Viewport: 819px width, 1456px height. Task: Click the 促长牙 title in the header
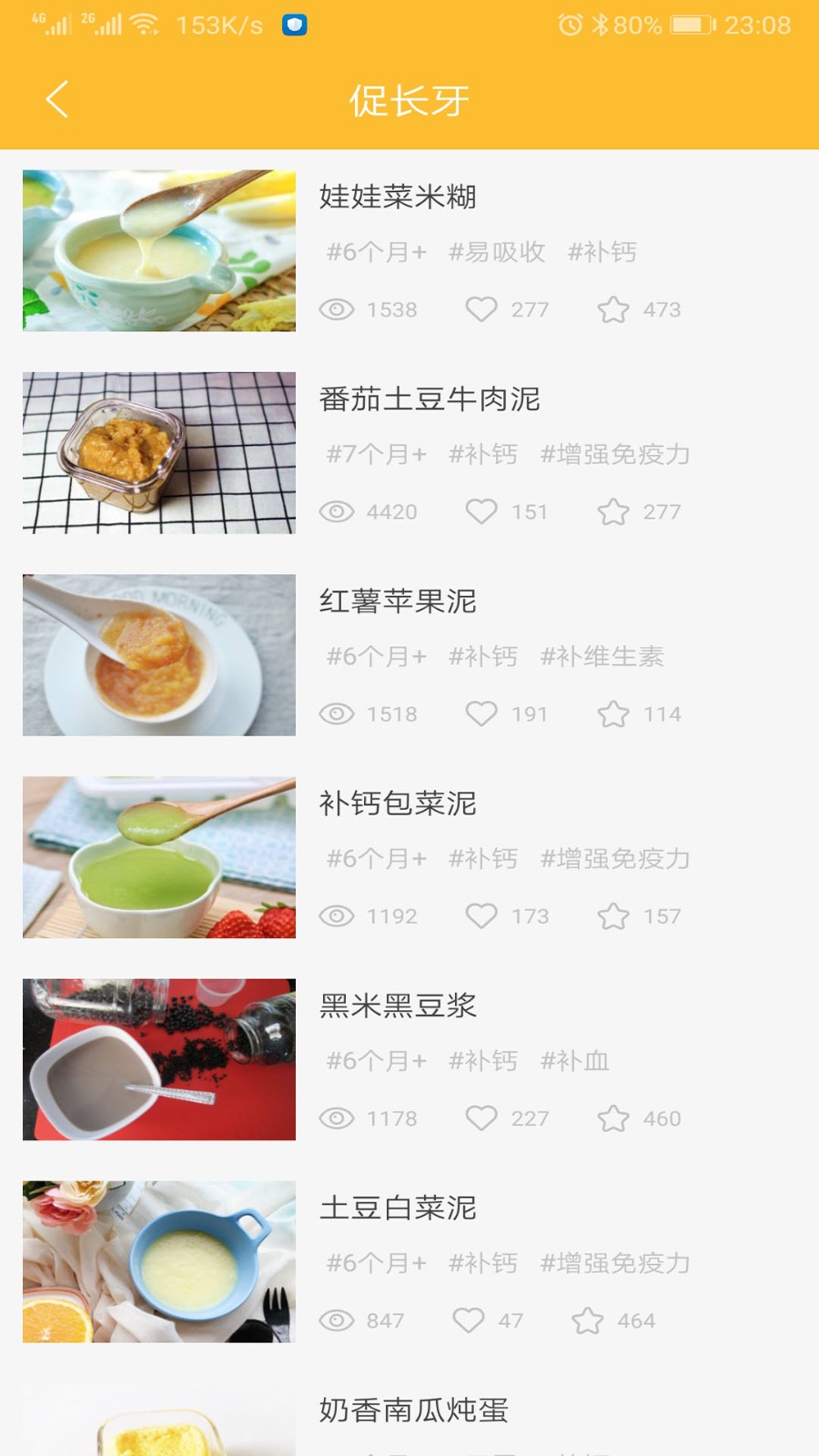click(x=409, y=101)
